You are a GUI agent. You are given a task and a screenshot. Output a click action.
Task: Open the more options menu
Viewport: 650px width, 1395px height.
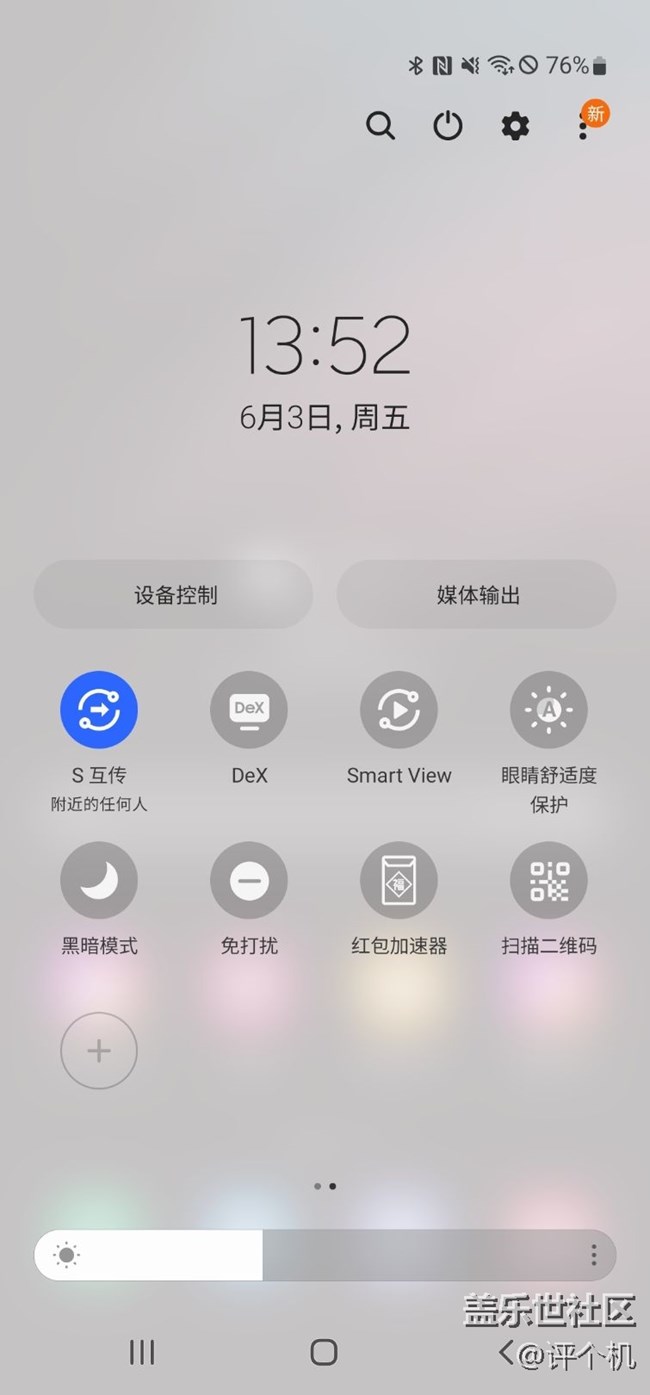(583, 126)
